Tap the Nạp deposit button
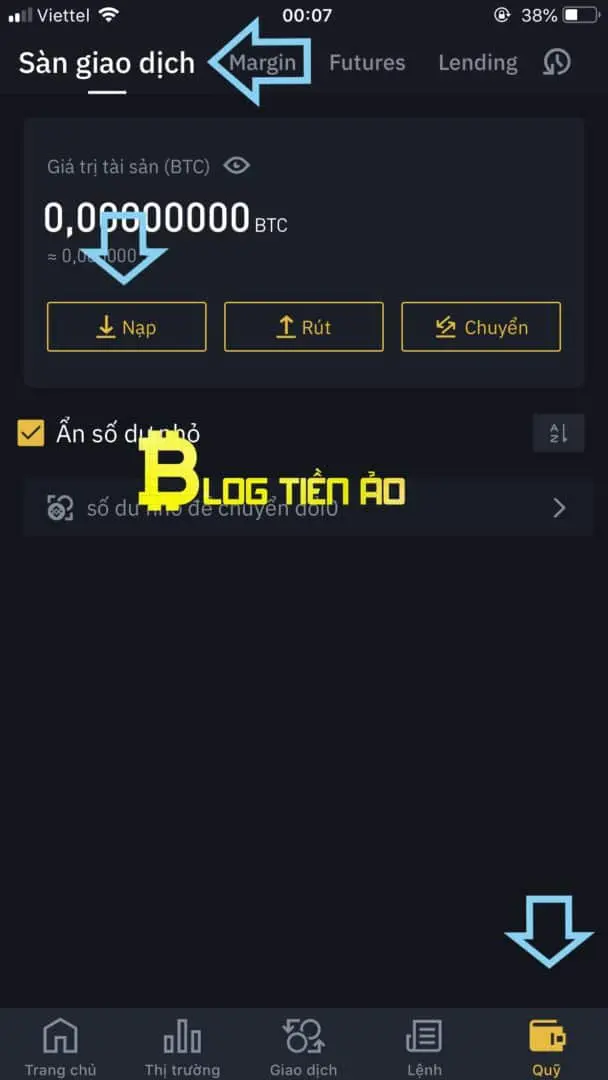This screenshot has width=608, height=1080. tap(127, 326)
